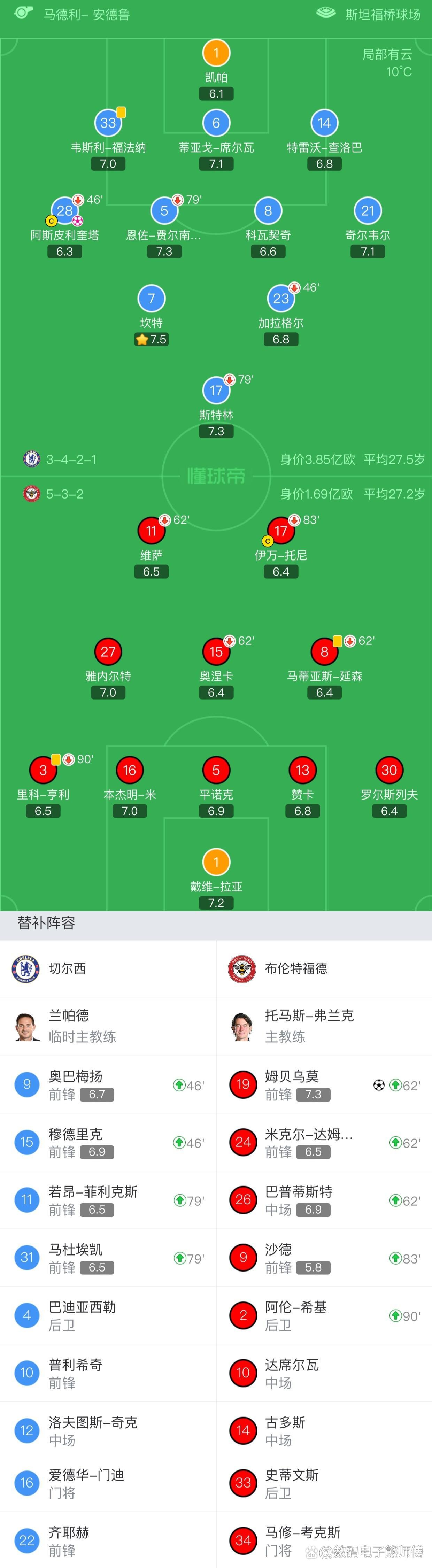Image resolution: width=432 pixels, height=1568 pixels.
Task: Open the 切尔西 team page
Action: coord(67,968)
